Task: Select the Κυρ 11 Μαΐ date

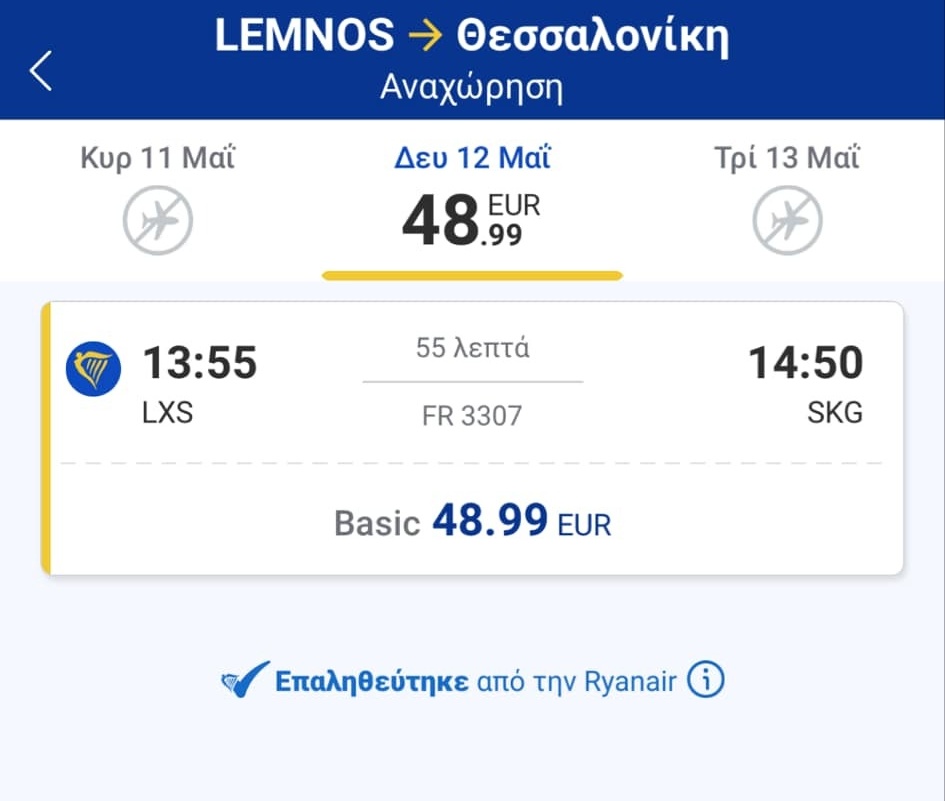Action: pyautogui.click(x=158, y=198)
